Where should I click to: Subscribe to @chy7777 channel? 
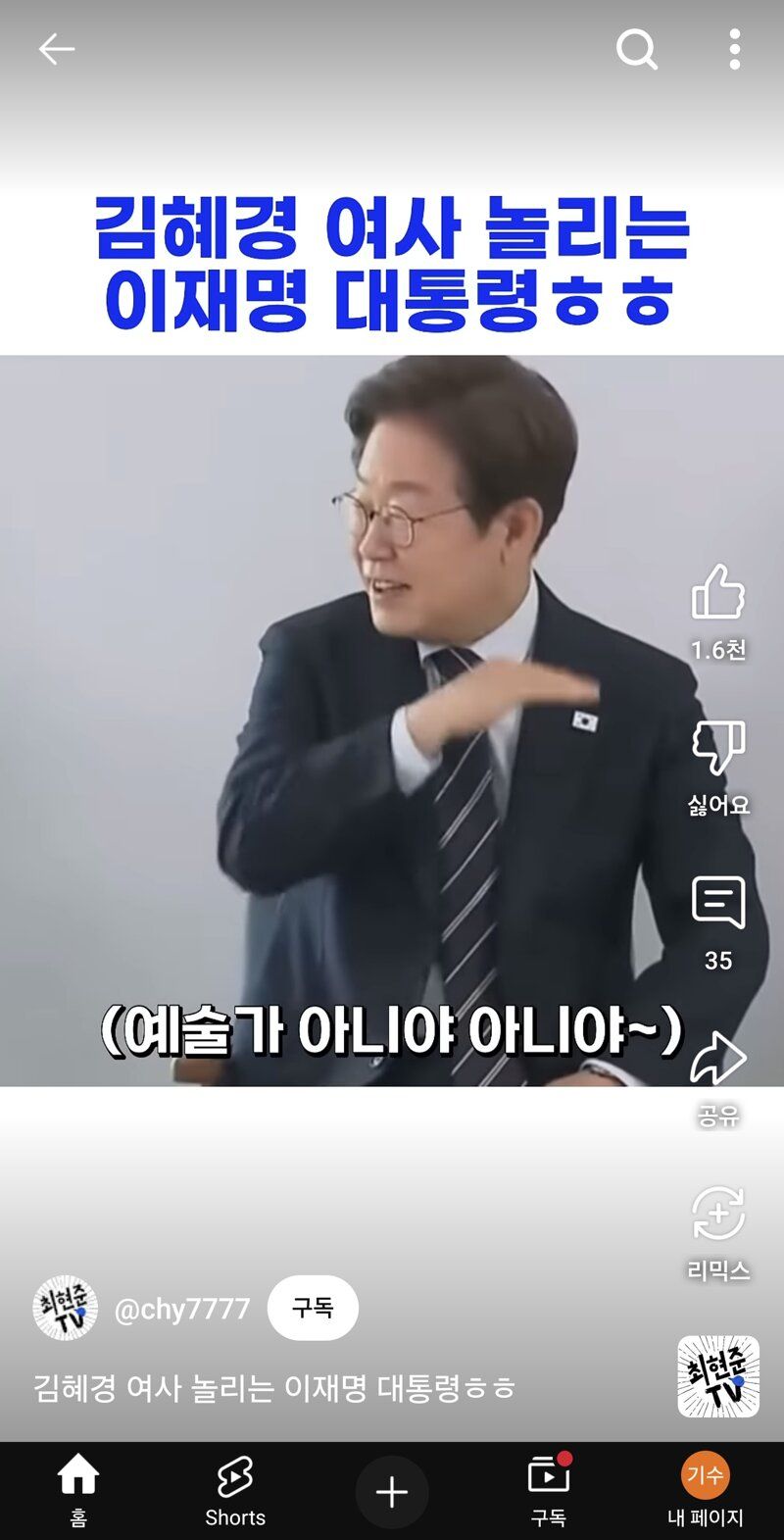click(313, 1308)
